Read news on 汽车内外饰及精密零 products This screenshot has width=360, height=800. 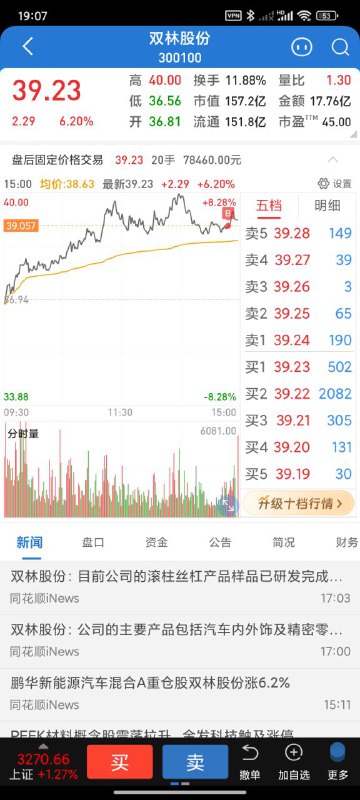point(180,641)
